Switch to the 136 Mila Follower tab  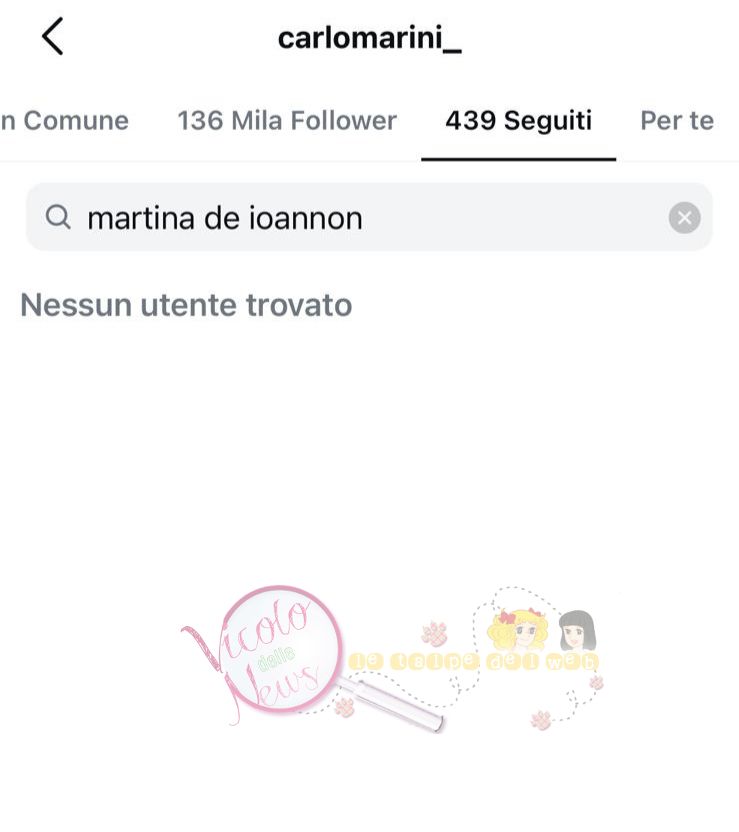click(x=287, y=121)
